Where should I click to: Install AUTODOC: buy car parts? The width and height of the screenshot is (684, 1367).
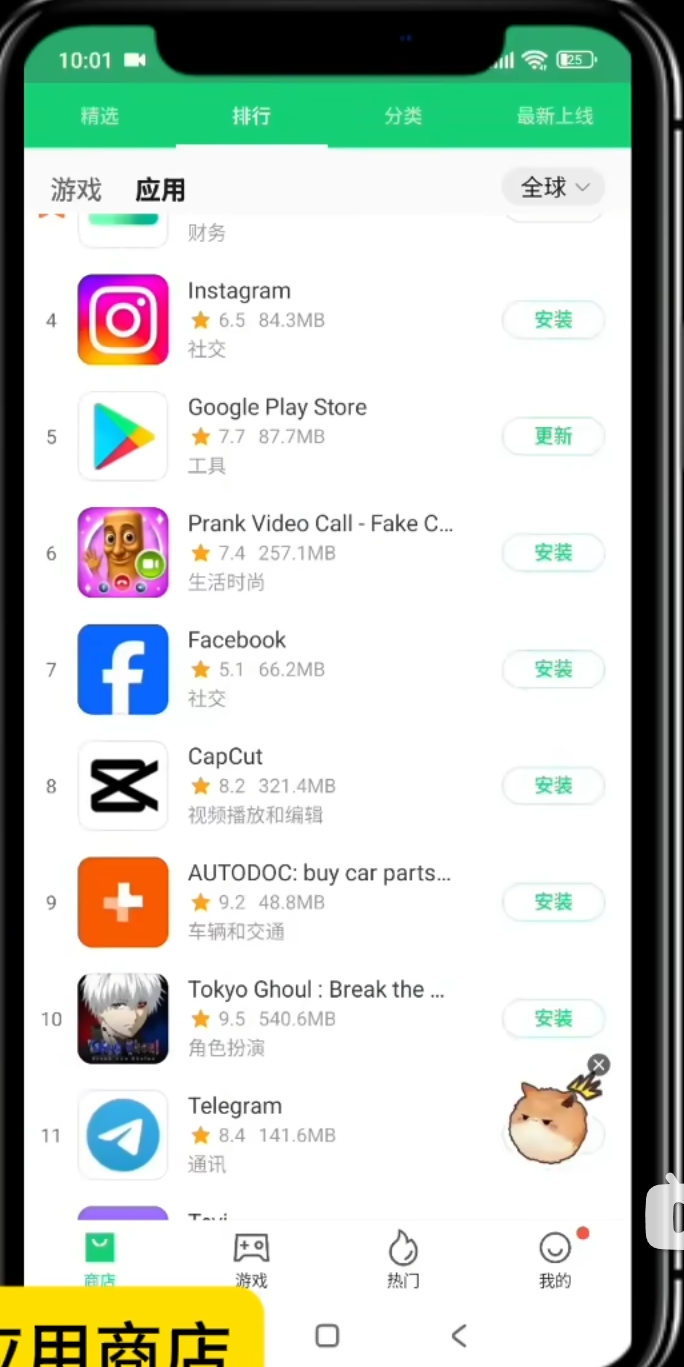[553, 902]
